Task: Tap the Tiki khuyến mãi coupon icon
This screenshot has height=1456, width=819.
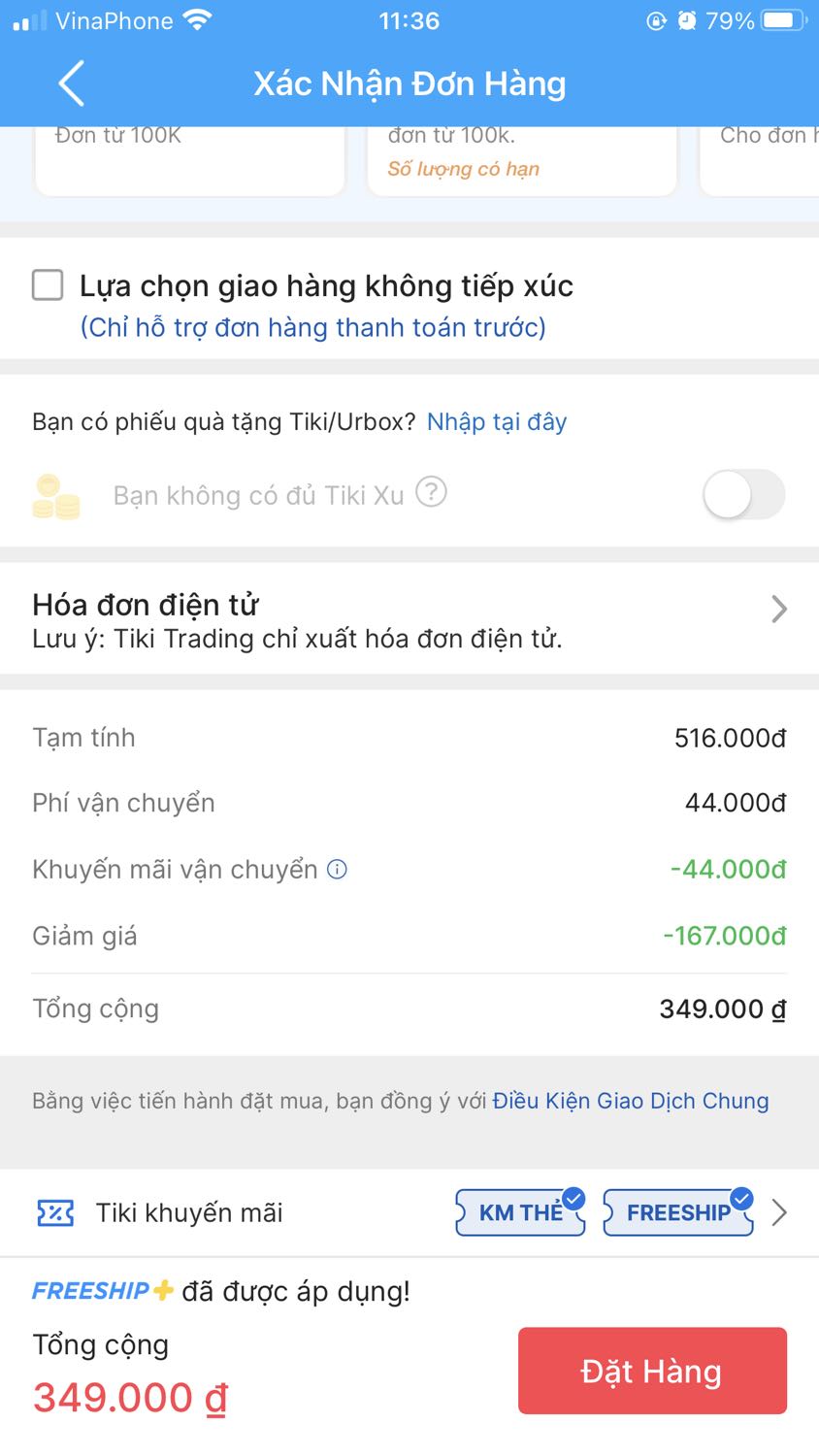Action: [56, 1212]
